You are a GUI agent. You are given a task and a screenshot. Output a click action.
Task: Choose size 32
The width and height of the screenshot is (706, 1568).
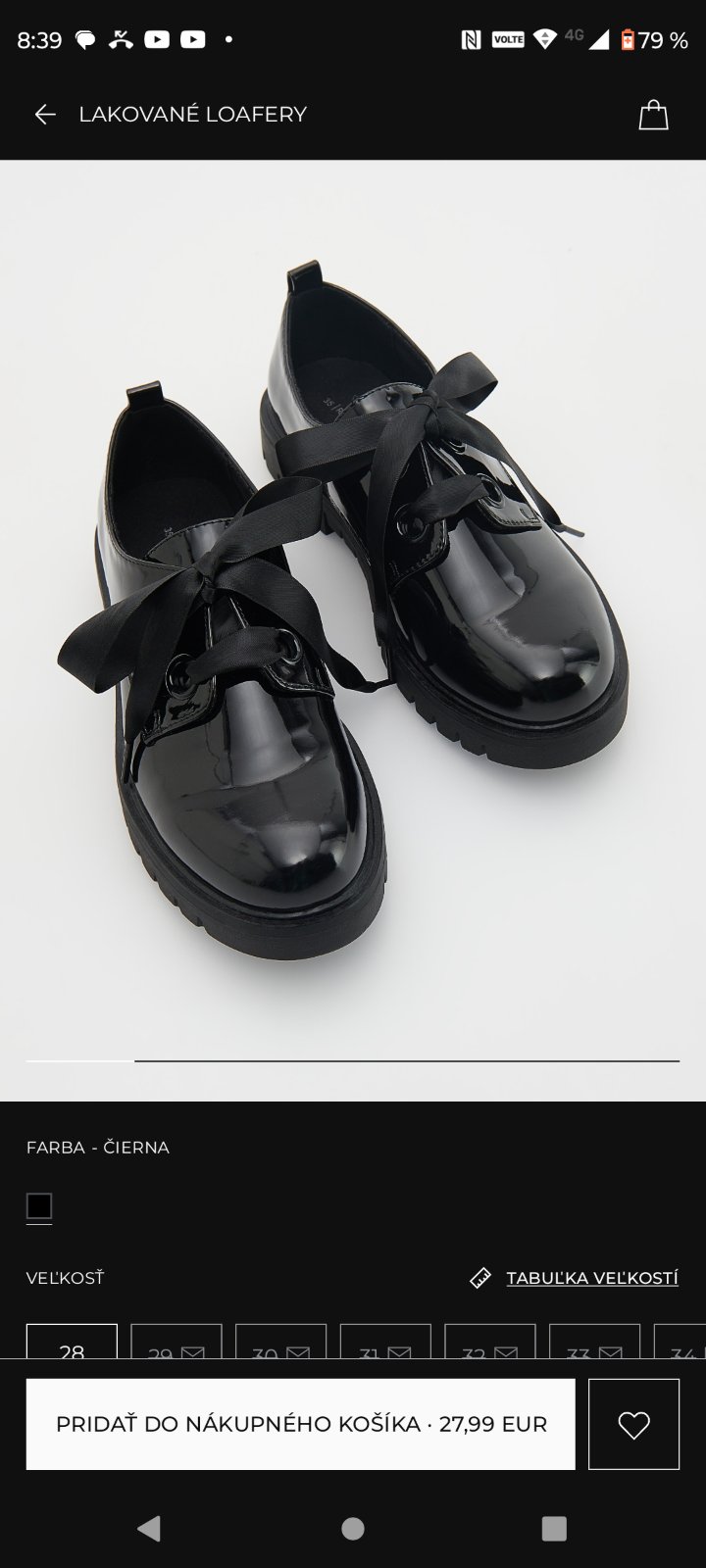coord(489,1345)
